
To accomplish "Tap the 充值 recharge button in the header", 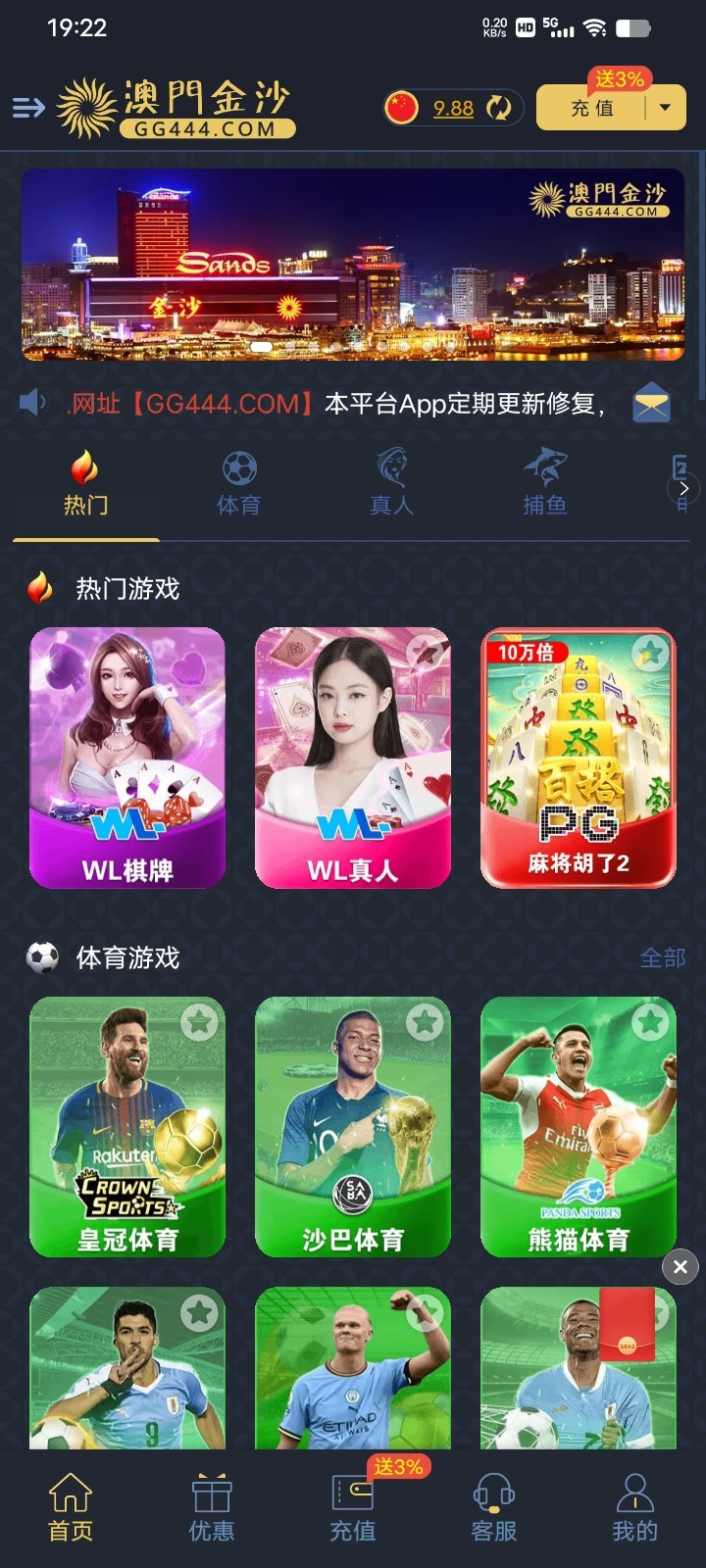I will pos(592,109).
